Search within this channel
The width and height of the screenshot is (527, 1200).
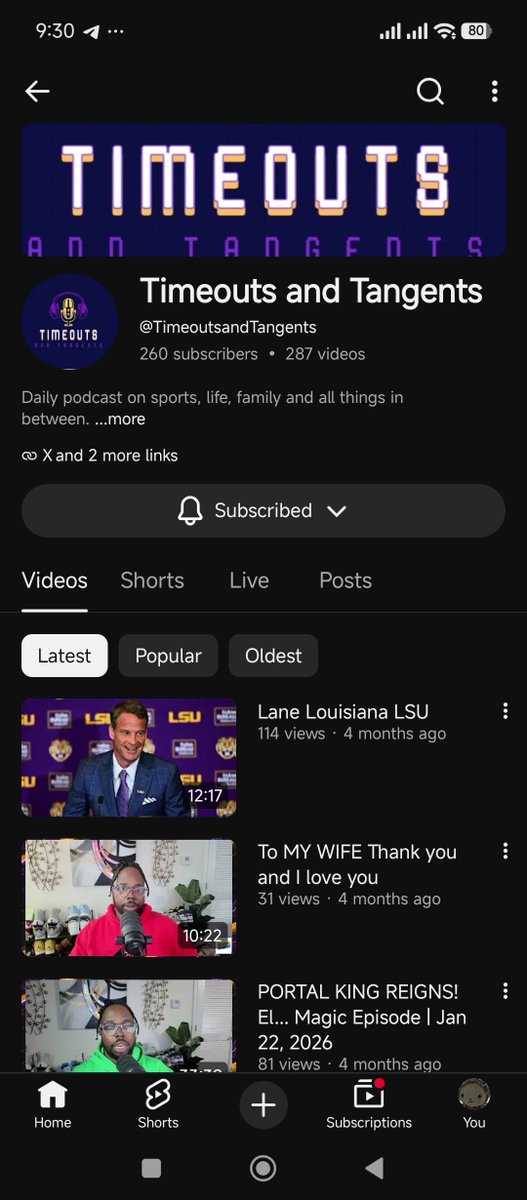point(430,92)
